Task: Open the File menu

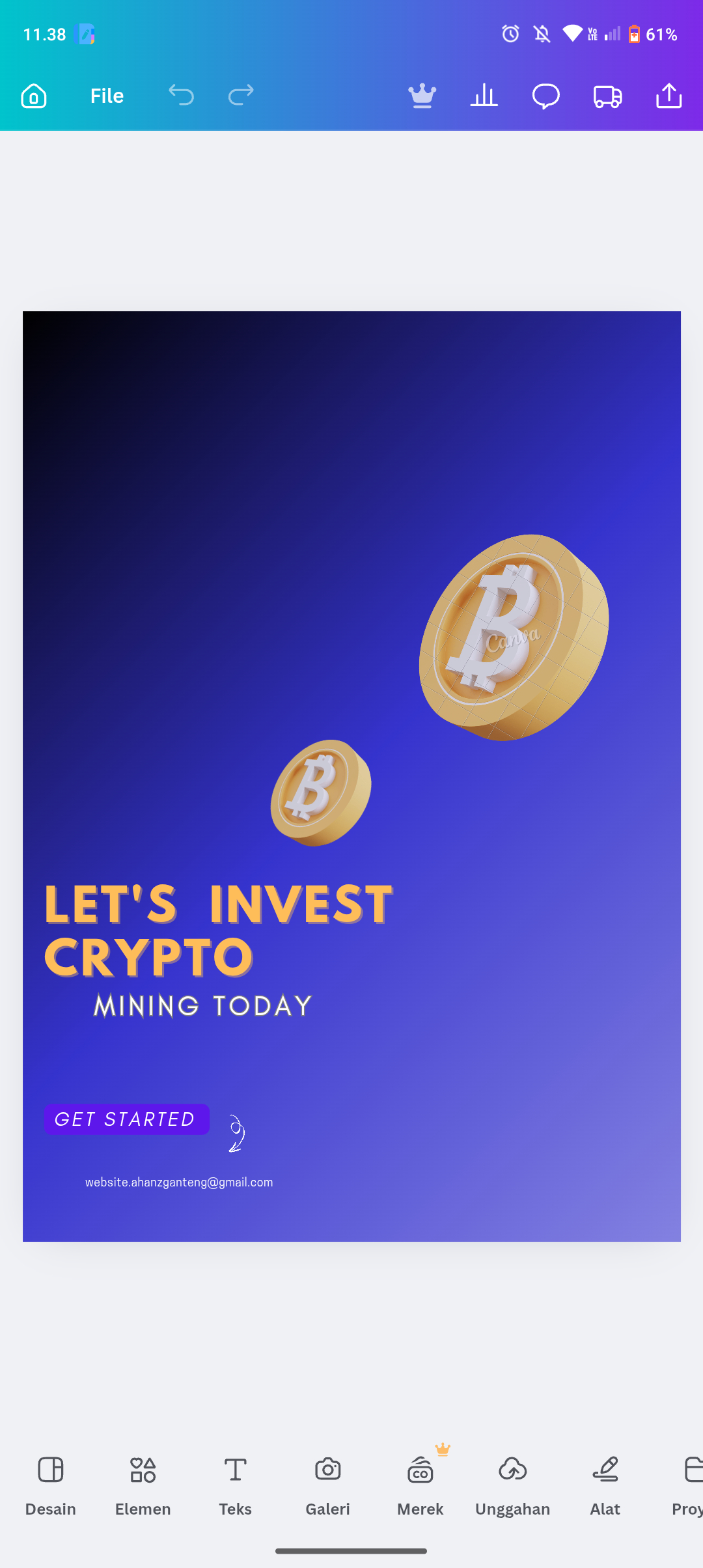Action: pyautogui.click(x=107, y=96)
